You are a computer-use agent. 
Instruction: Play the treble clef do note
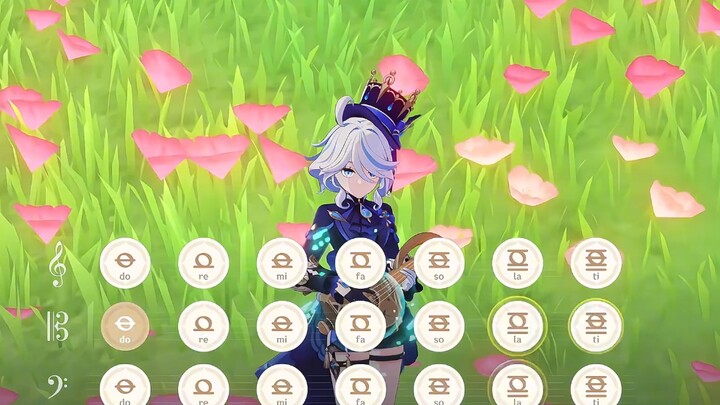tap(125, 263)
